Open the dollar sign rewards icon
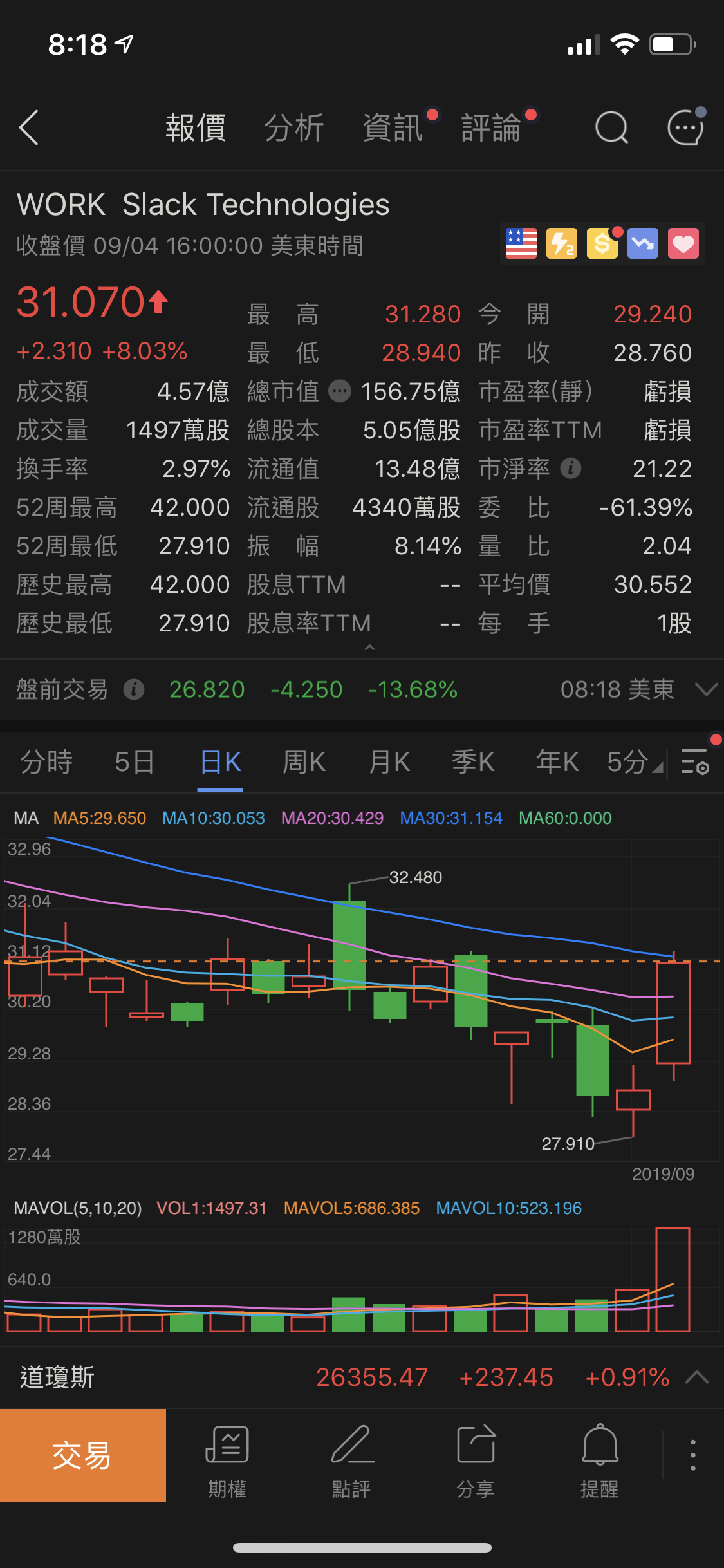The height and width of the screenshot is (1568, 724). 602,243
